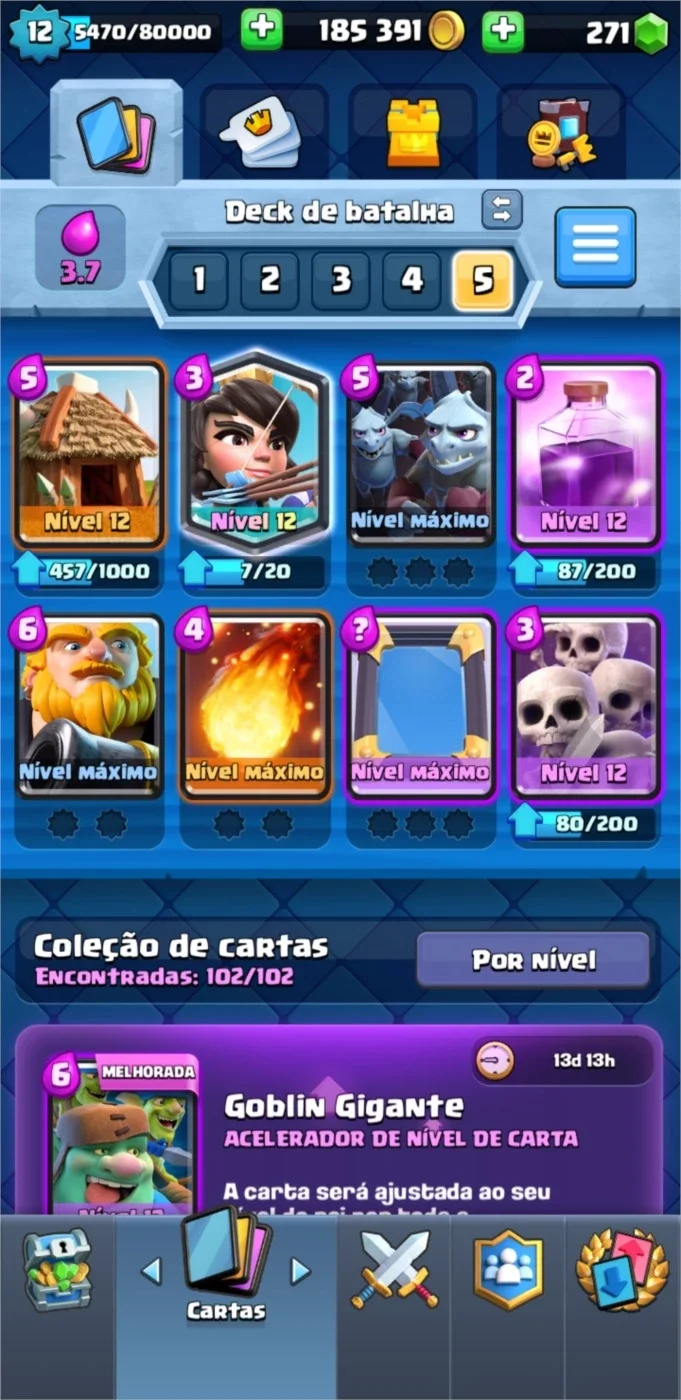This screenshot has height=1400, width=681.
Task: Tap the plus button to buy gold
Action: coord(262,32)
